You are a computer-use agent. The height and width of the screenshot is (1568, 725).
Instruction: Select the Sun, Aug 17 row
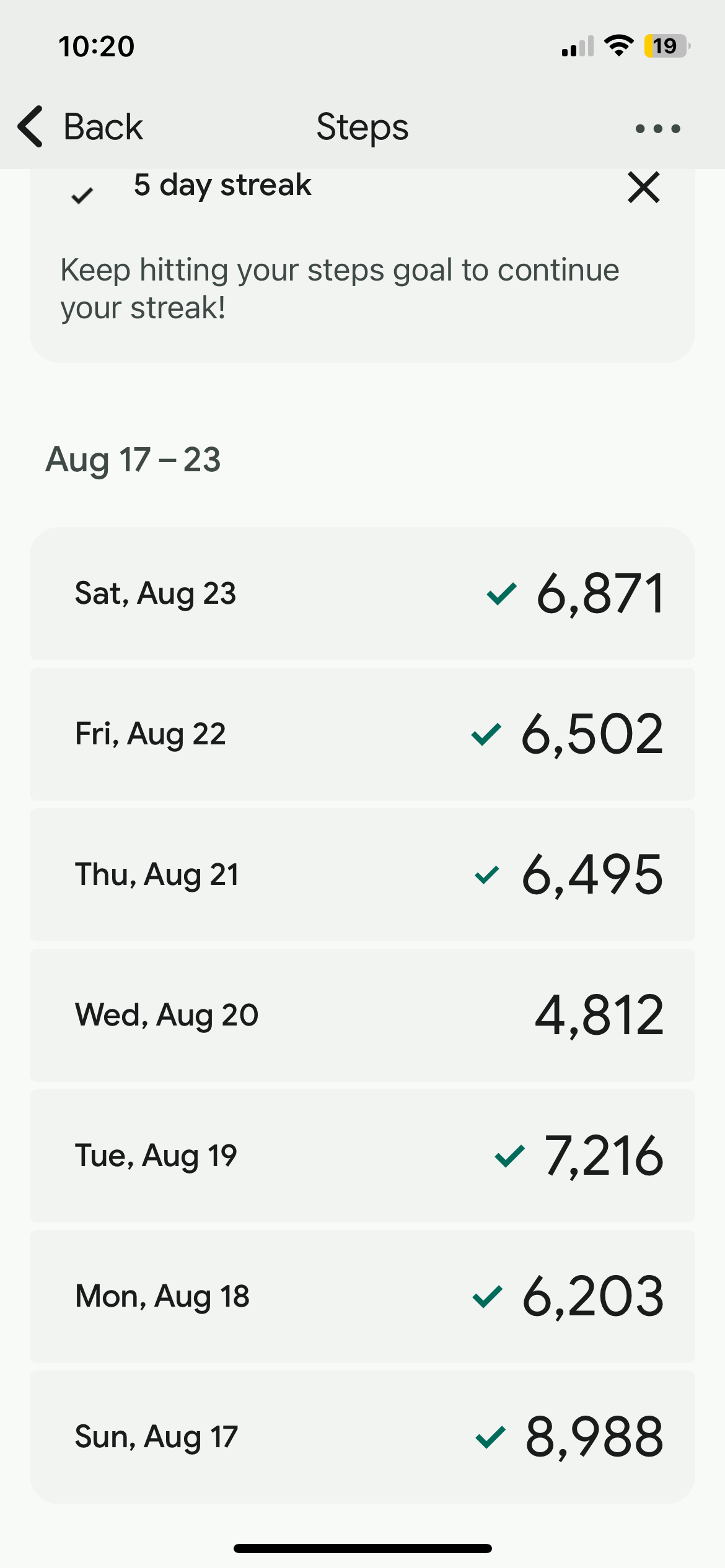[362, 1437]
